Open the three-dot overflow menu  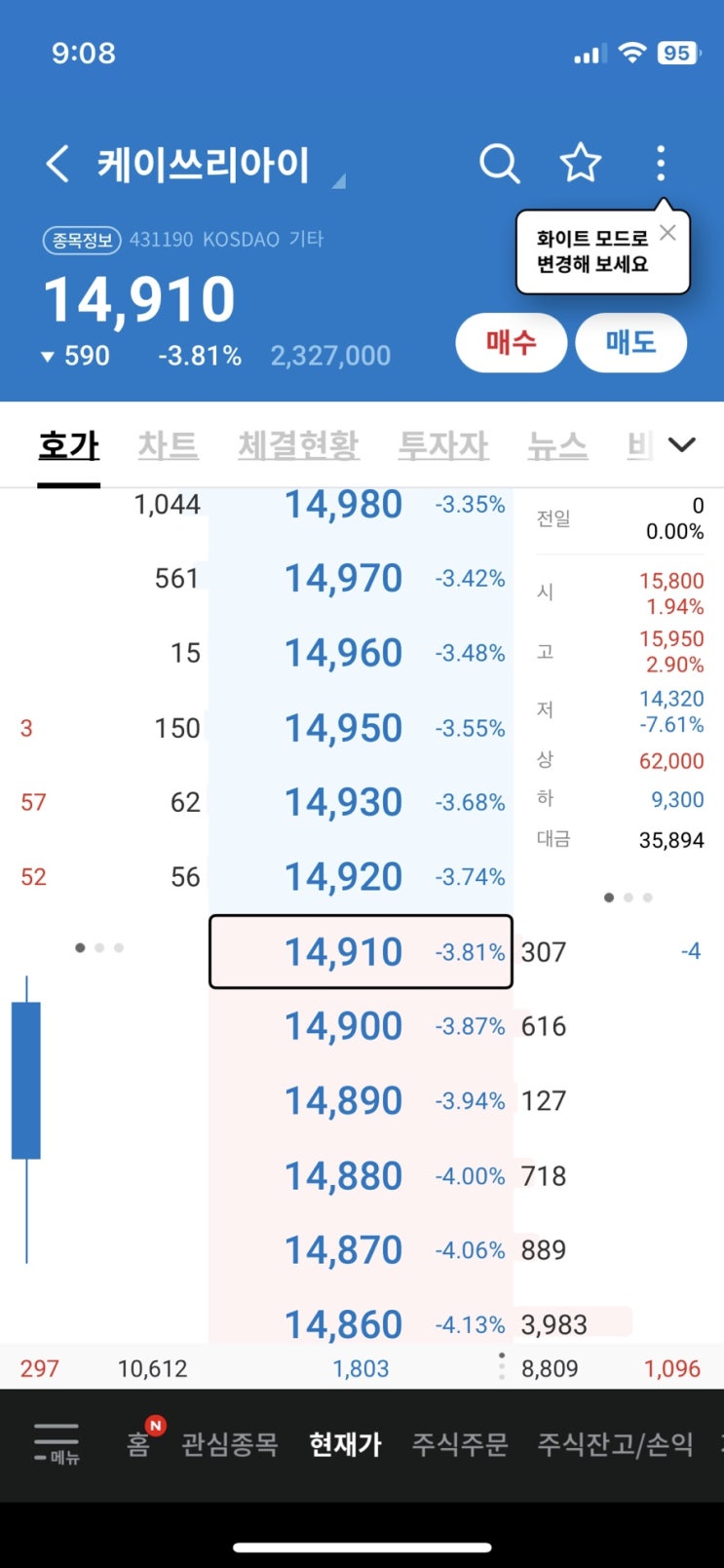(x=661, y=163)
